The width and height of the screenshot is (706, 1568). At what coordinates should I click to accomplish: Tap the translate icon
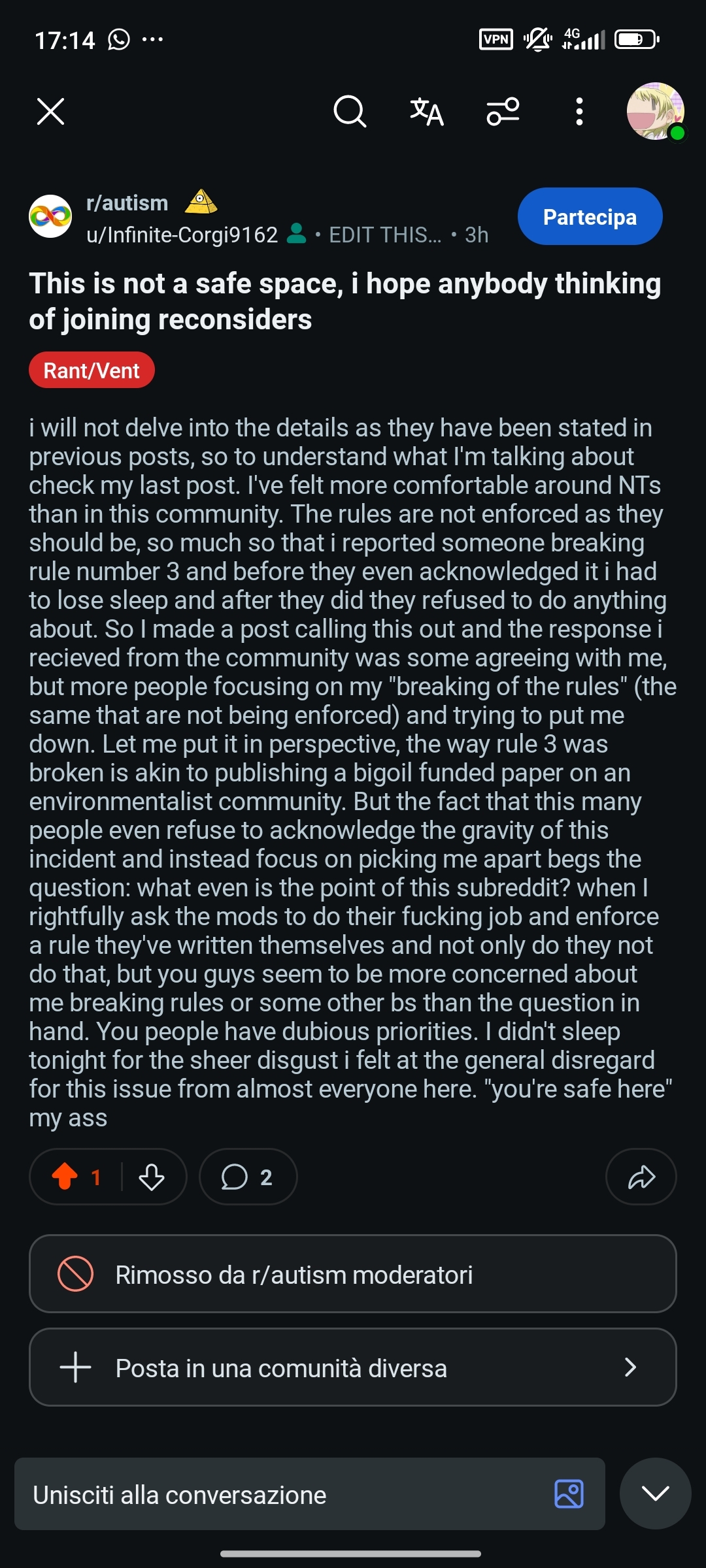point(426,111)
